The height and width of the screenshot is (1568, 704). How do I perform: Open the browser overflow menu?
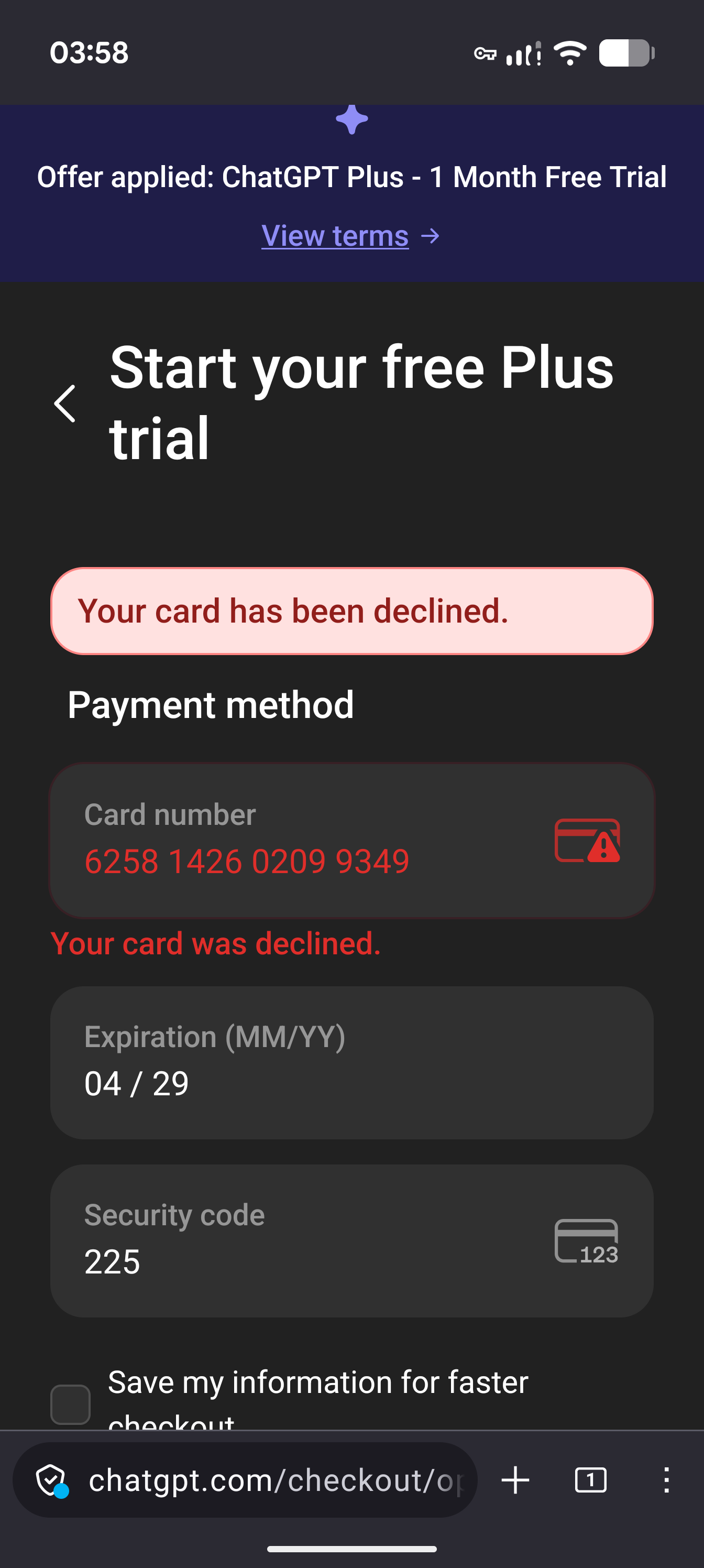pyautogui.click(x=666, y=1480)
